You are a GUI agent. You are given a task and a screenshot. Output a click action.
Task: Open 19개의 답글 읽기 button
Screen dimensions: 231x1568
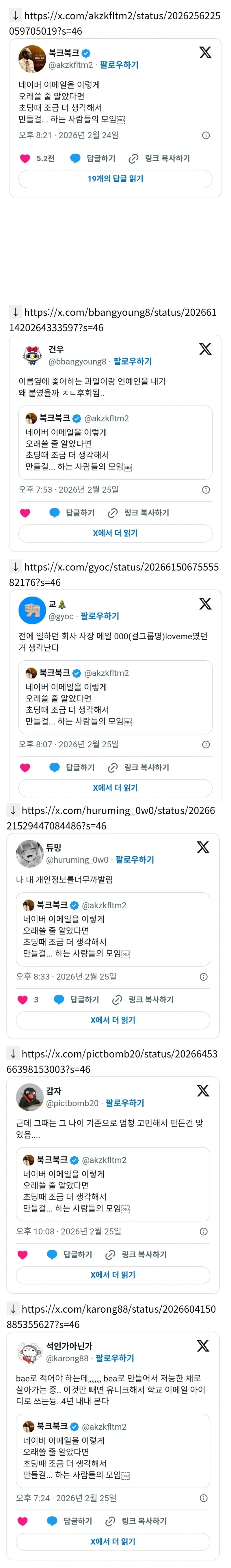115,179
